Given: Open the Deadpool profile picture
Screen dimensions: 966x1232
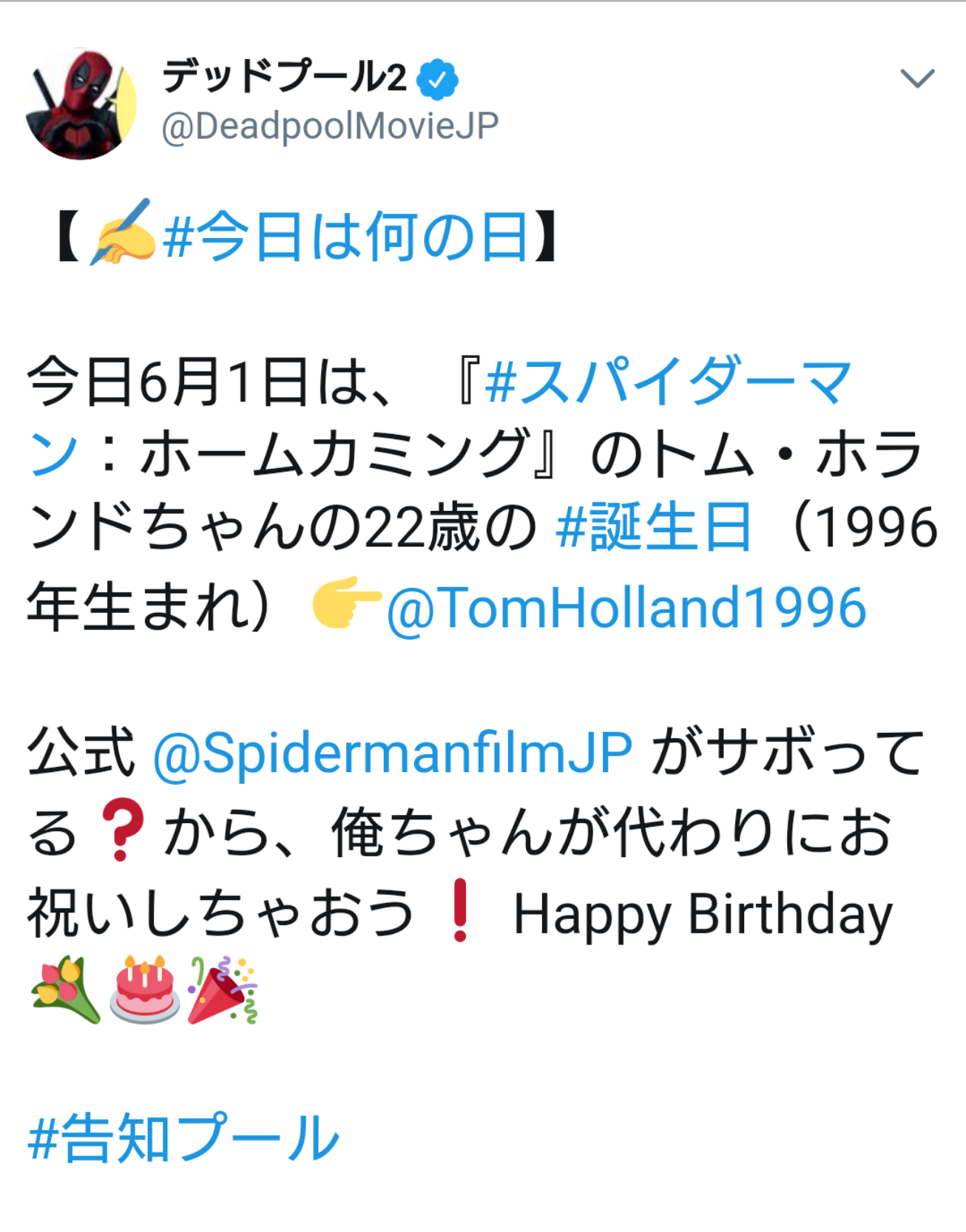Looking at the screenshot, I should [x=81, y=104].
